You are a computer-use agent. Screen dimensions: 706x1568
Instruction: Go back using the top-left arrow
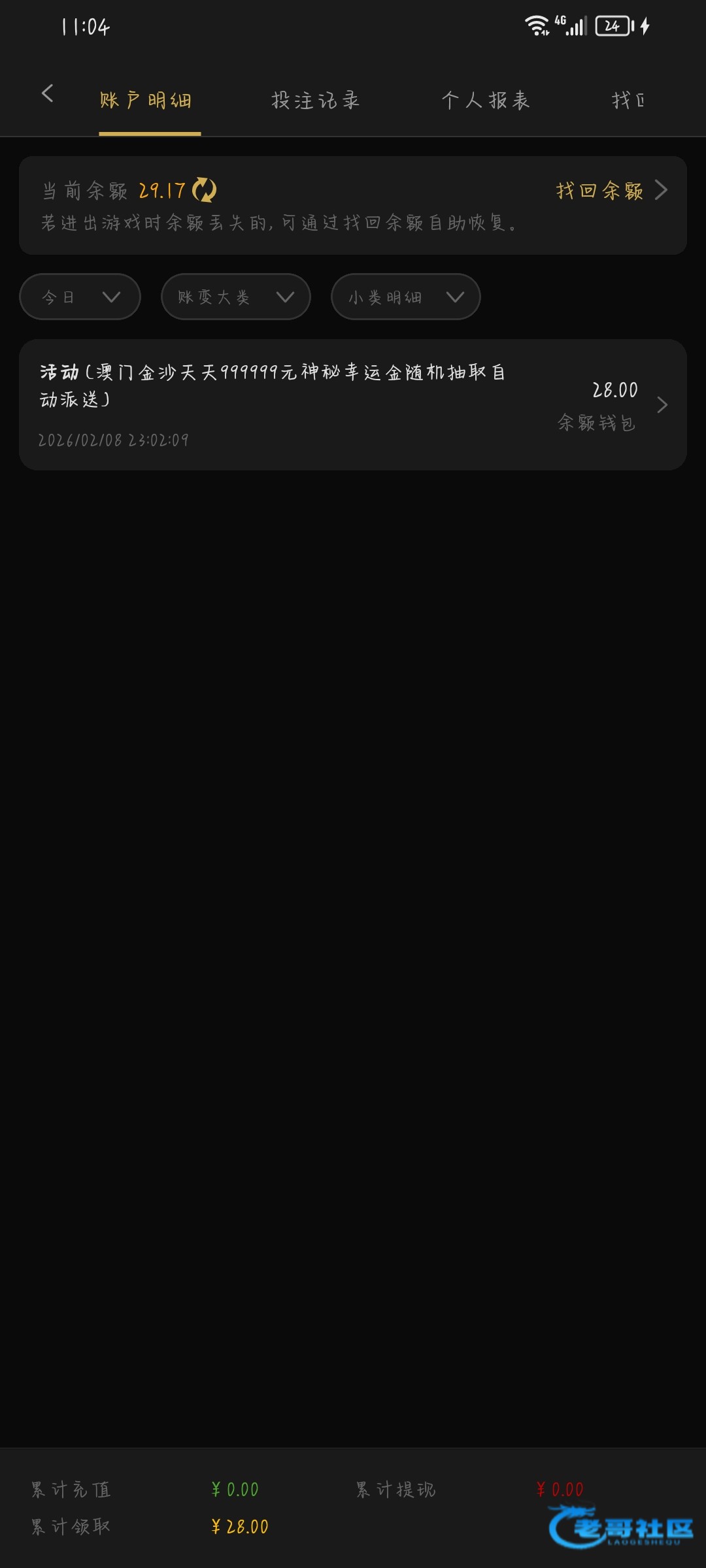tap(47, 93)
